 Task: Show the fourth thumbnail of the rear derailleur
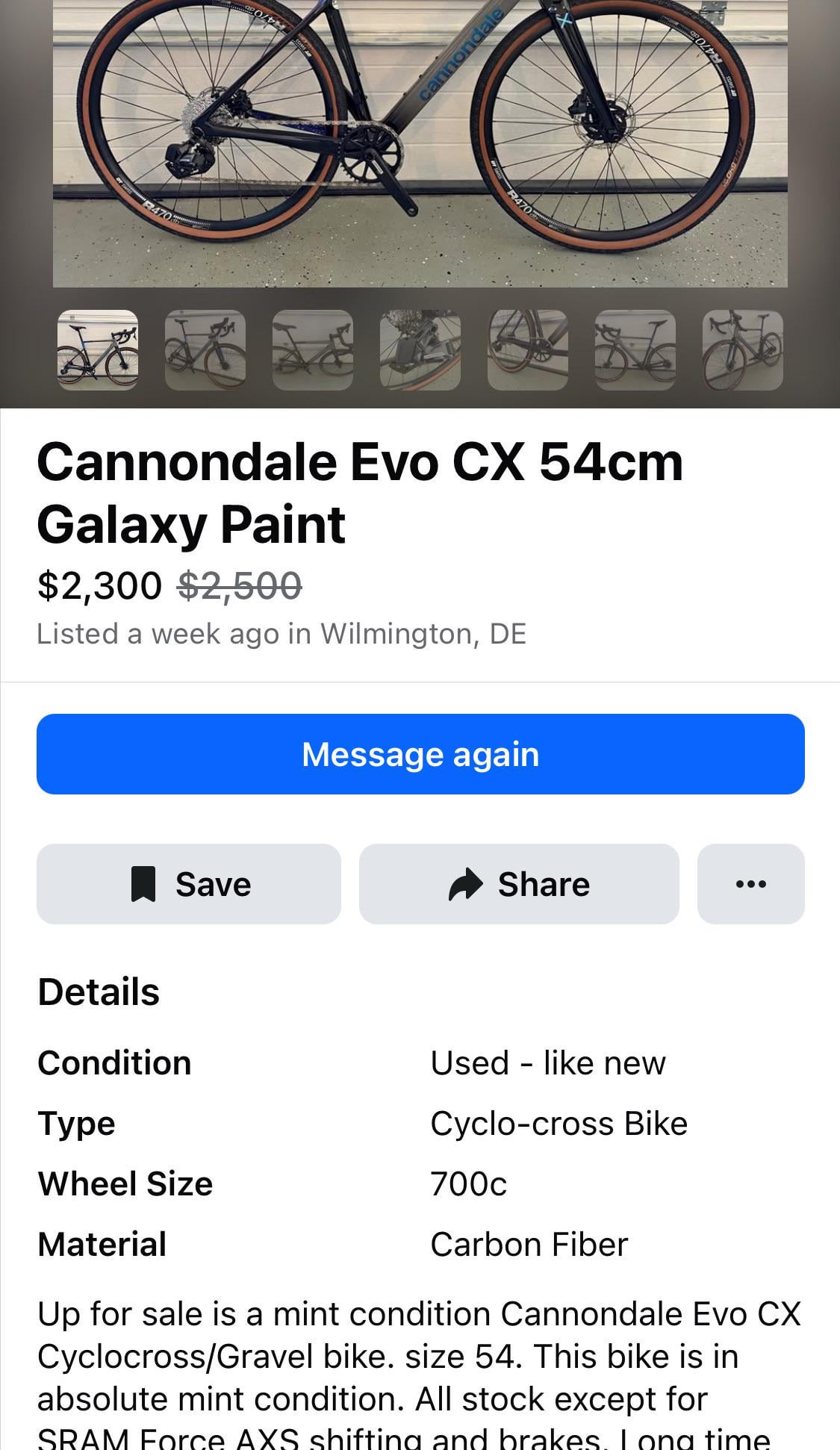[420, 350]
